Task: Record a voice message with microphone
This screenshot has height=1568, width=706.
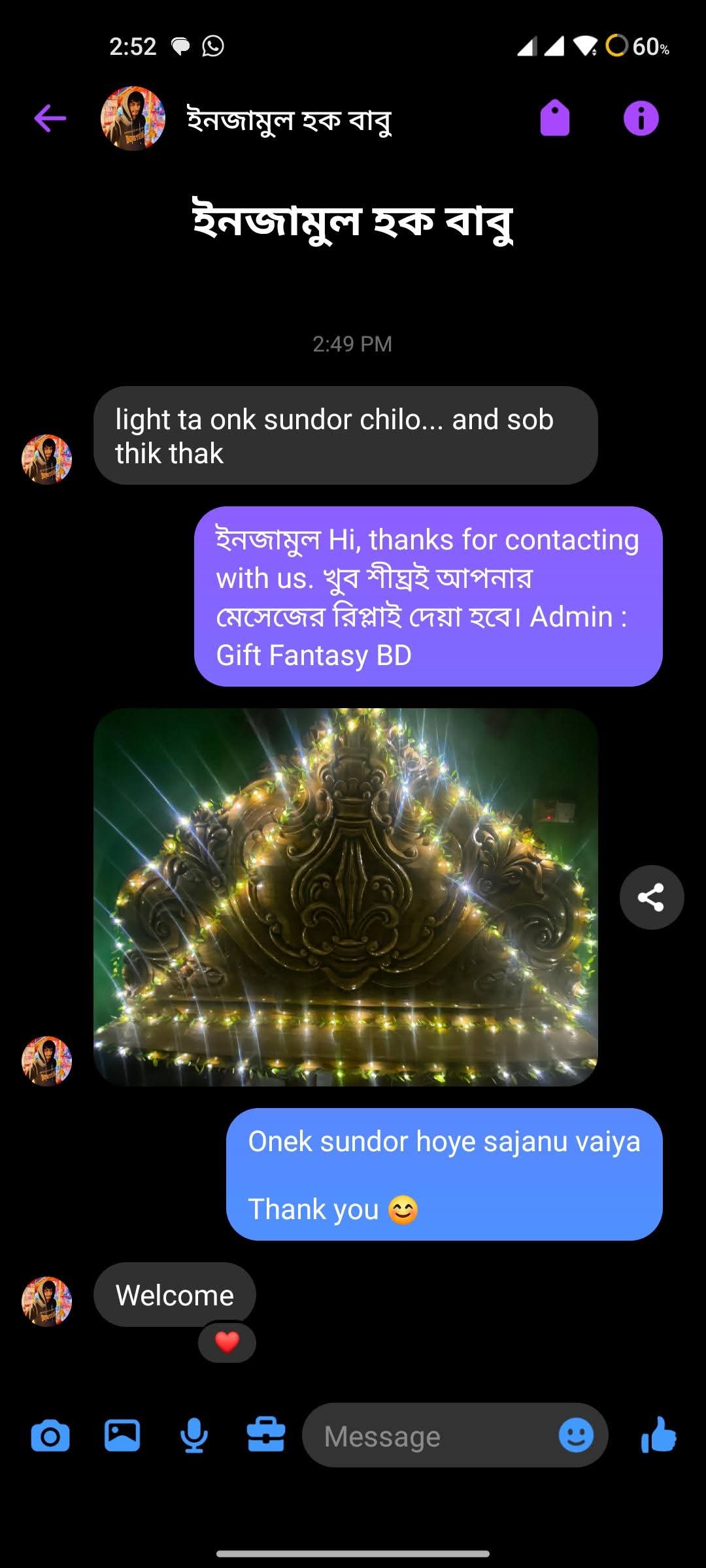Action: click(x=194, y=1436)
